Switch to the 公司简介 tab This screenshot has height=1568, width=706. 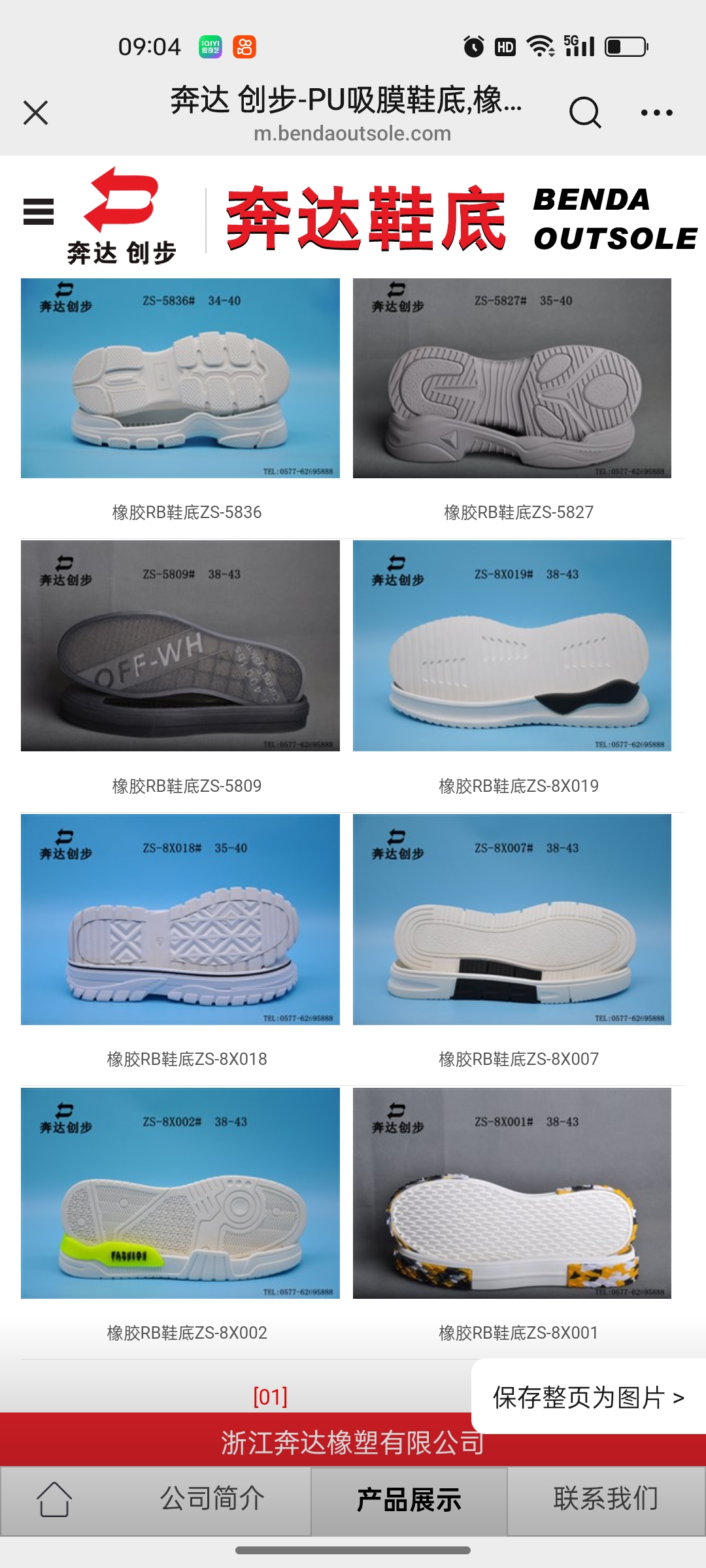212,1499
